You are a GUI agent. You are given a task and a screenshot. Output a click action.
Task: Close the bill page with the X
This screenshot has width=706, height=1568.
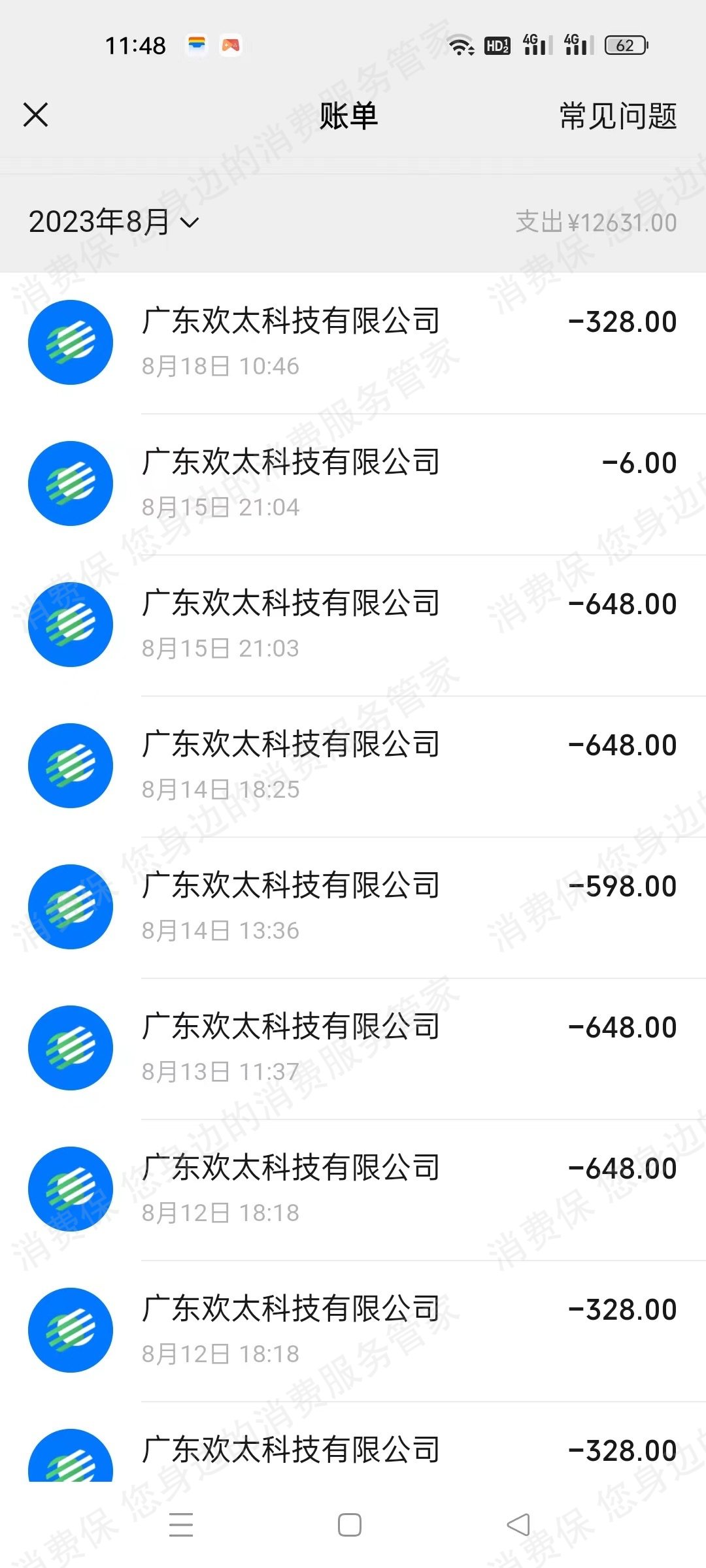click(36, 114)
